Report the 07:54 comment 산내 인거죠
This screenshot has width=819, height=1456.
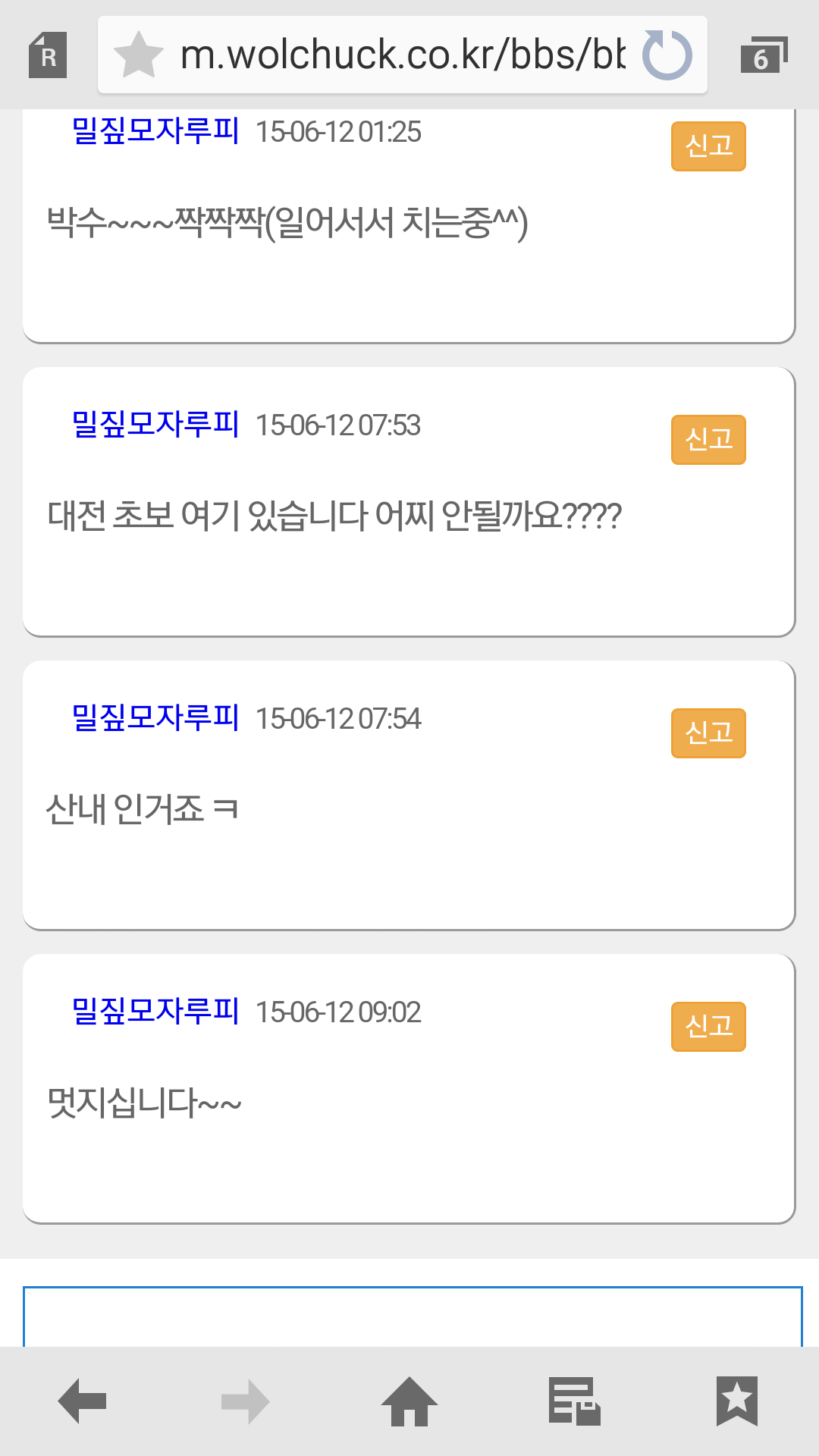708,733
